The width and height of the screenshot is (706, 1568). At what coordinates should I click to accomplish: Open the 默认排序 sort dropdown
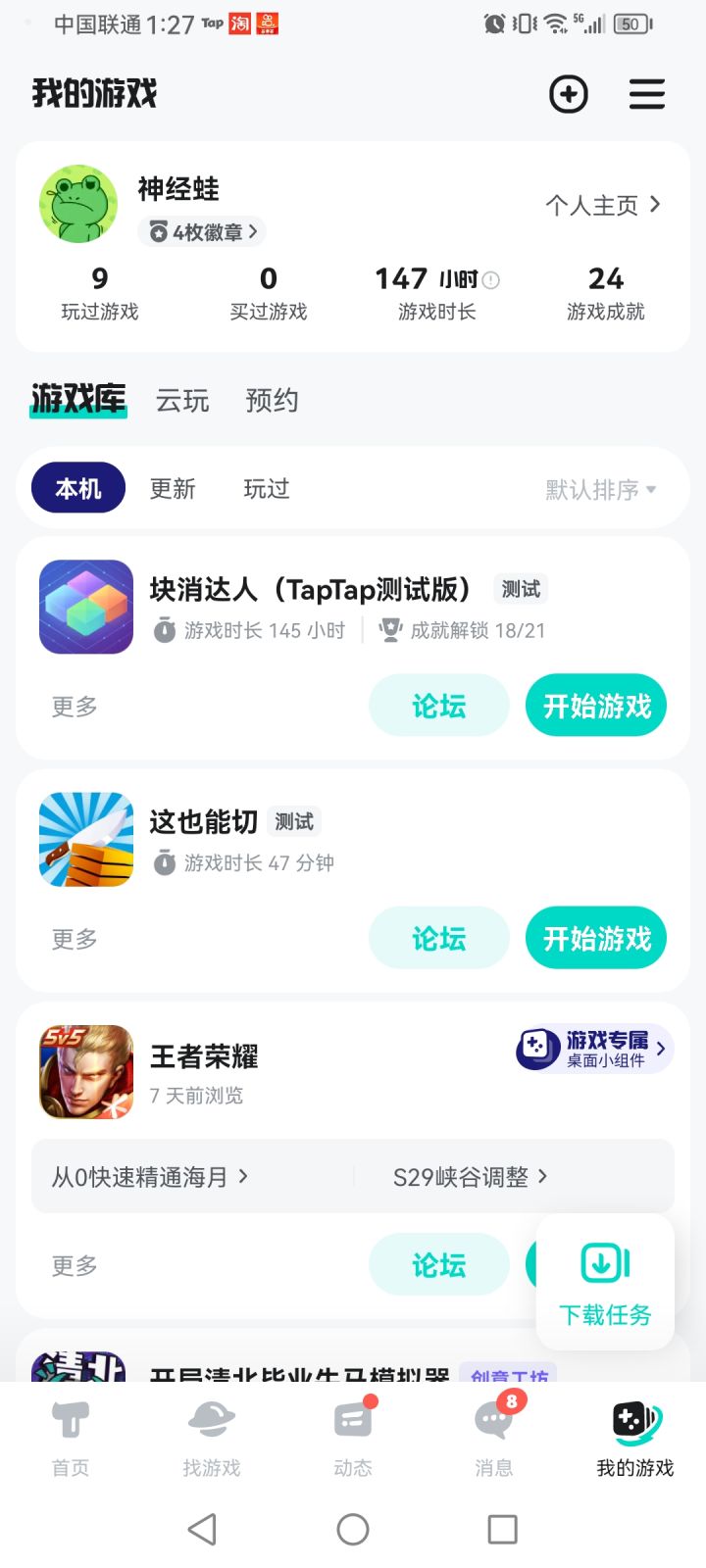(x=595, y=488)
